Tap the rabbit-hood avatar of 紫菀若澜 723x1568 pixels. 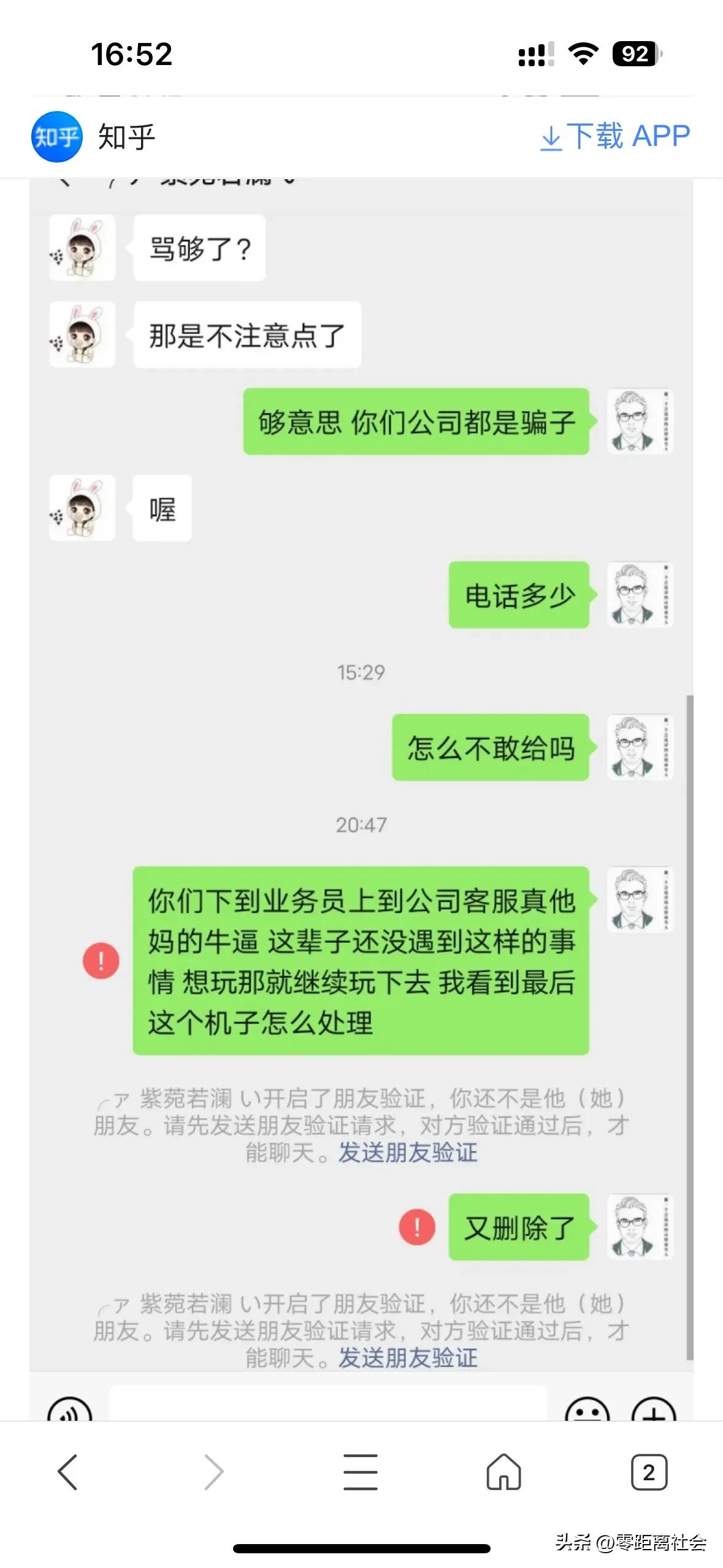pos(82,248)
